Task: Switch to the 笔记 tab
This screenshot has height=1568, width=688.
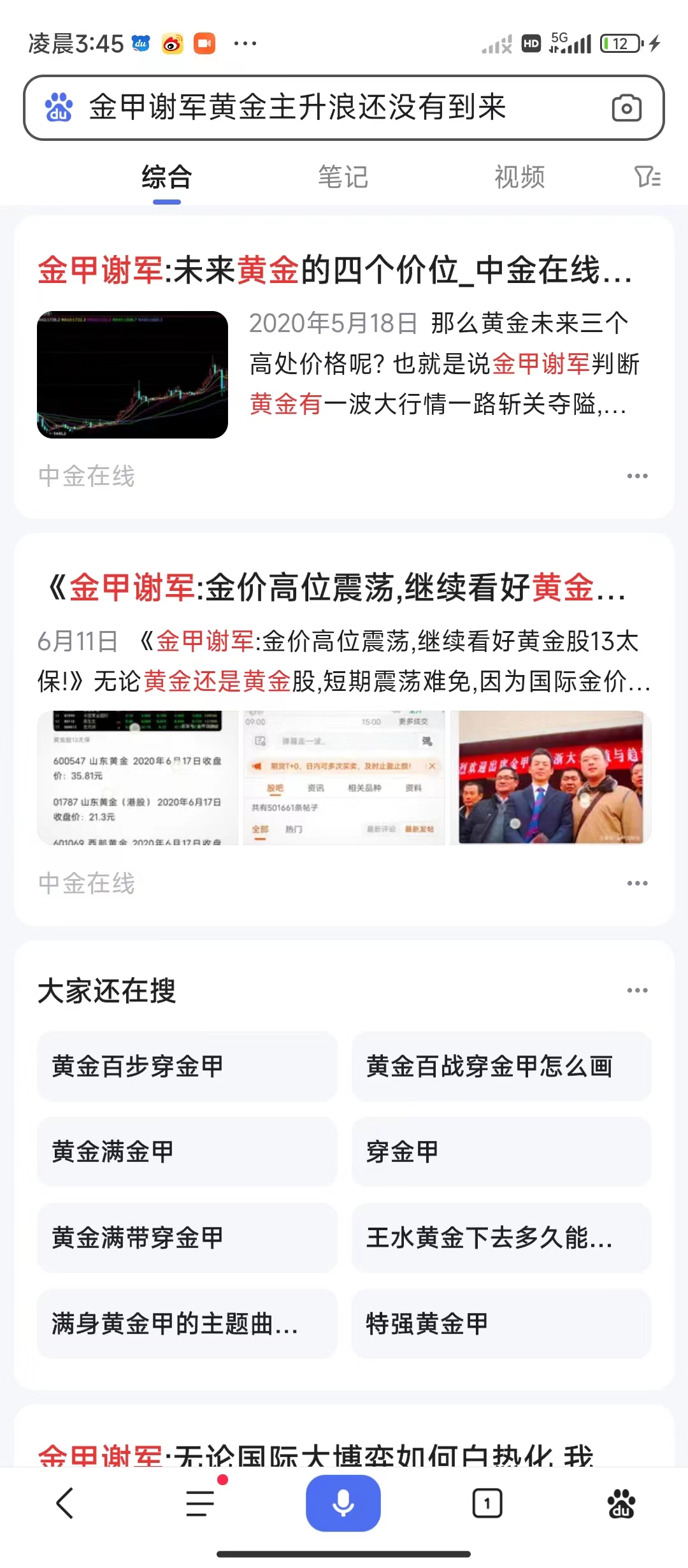Action: tap(343, 177)
